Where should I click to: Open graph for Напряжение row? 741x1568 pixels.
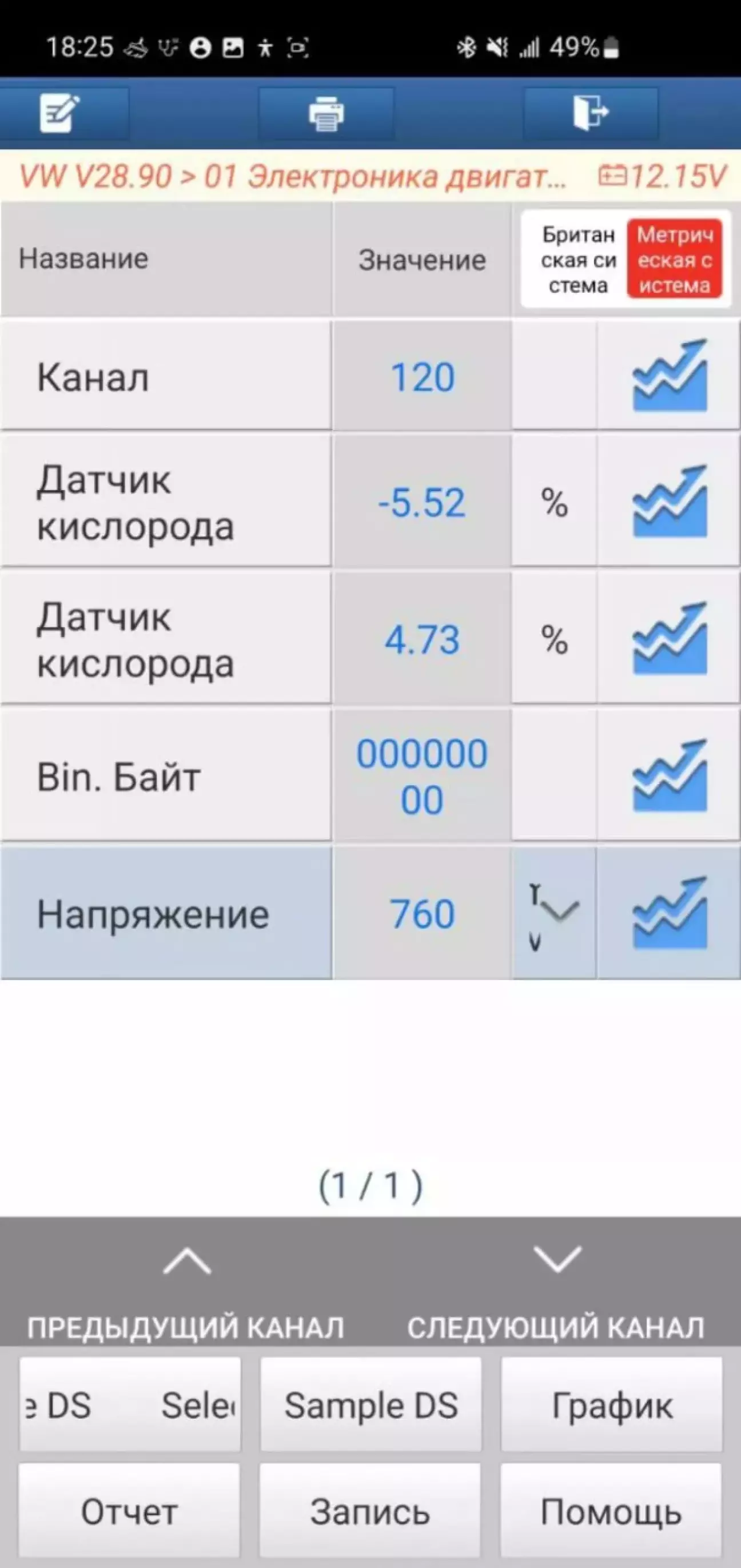669,913
